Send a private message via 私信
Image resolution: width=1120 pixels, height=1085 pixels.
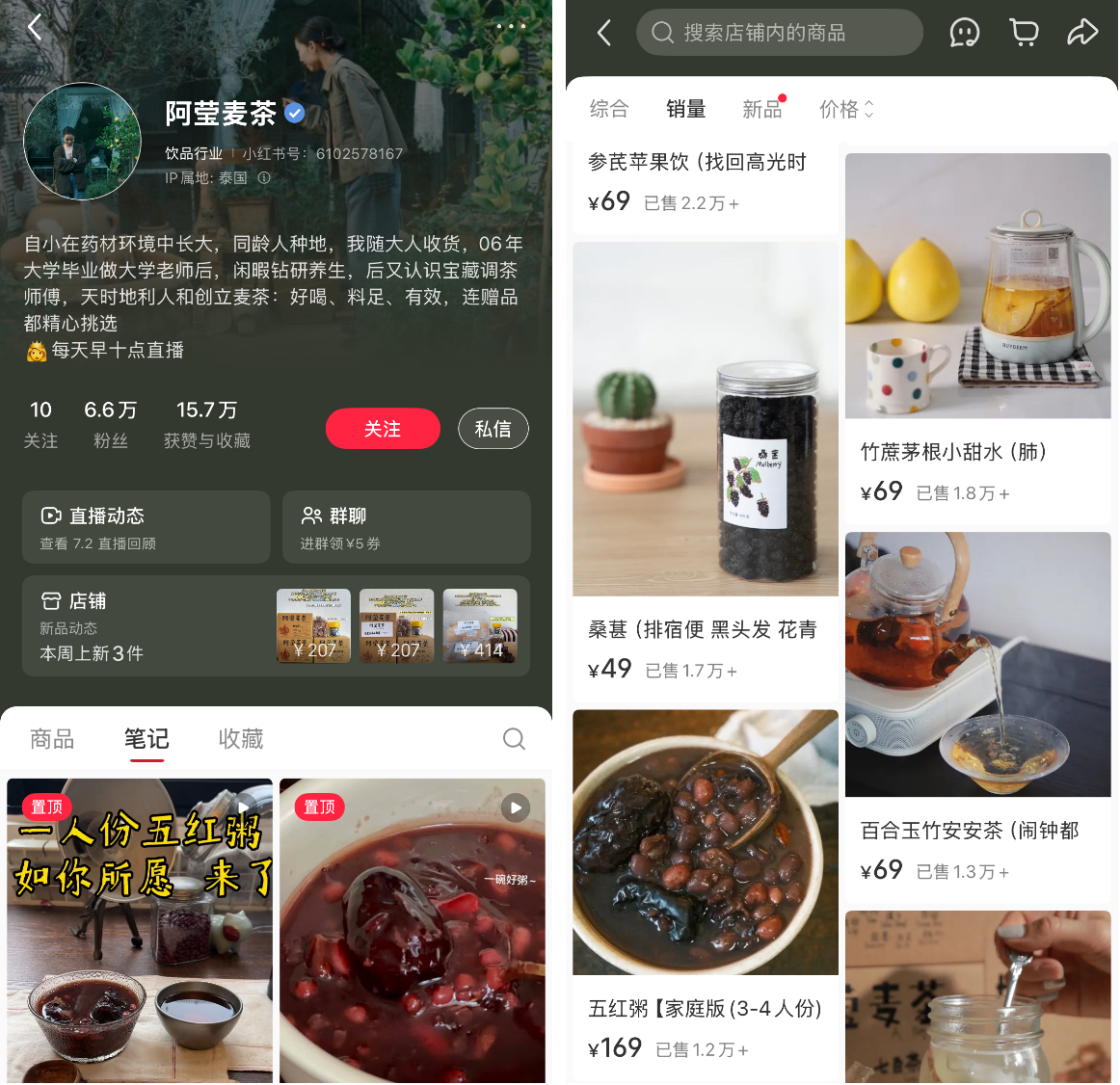tap(493, 429)
